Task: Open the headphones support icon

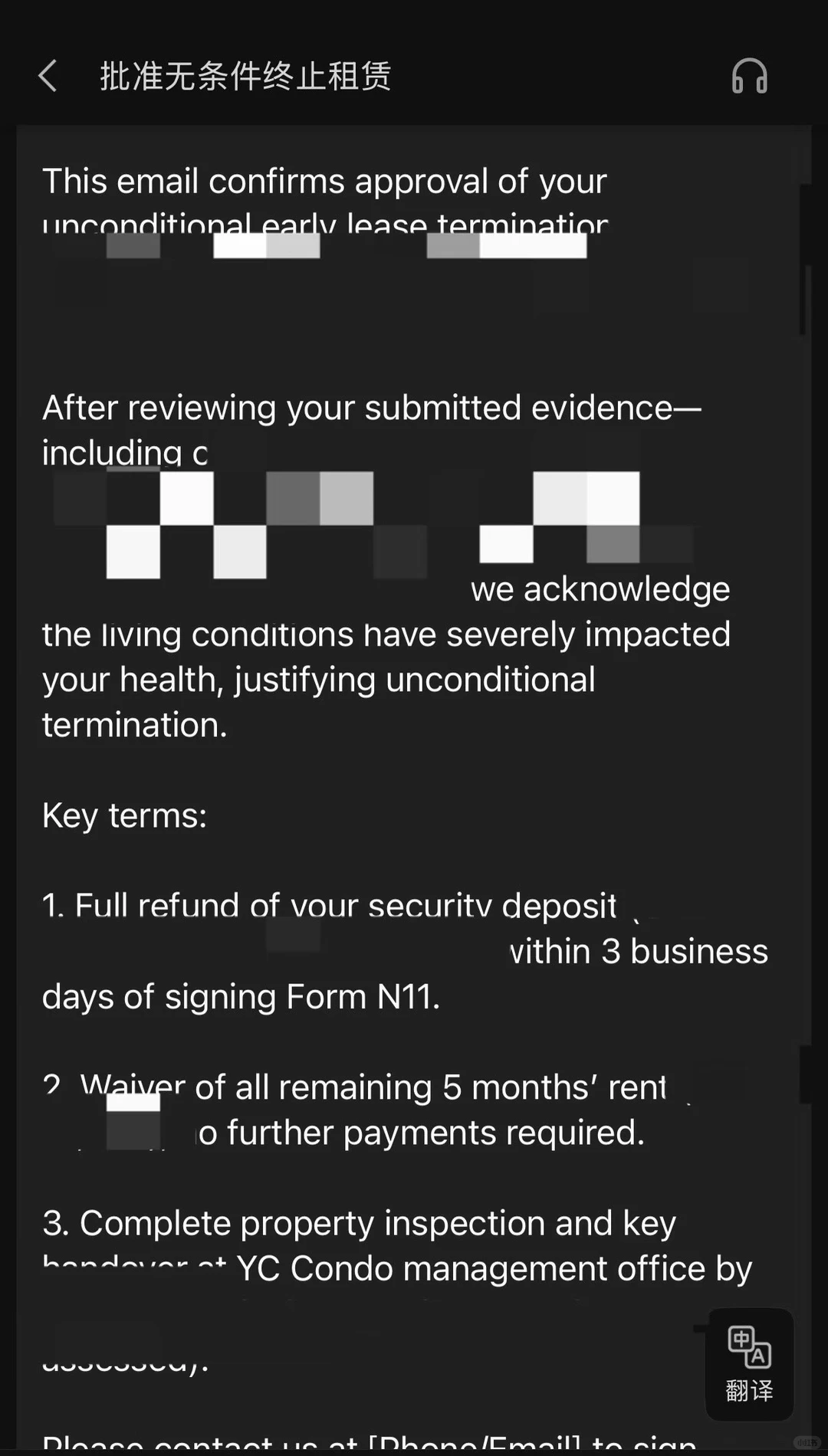Action: [x=749, y=76]
